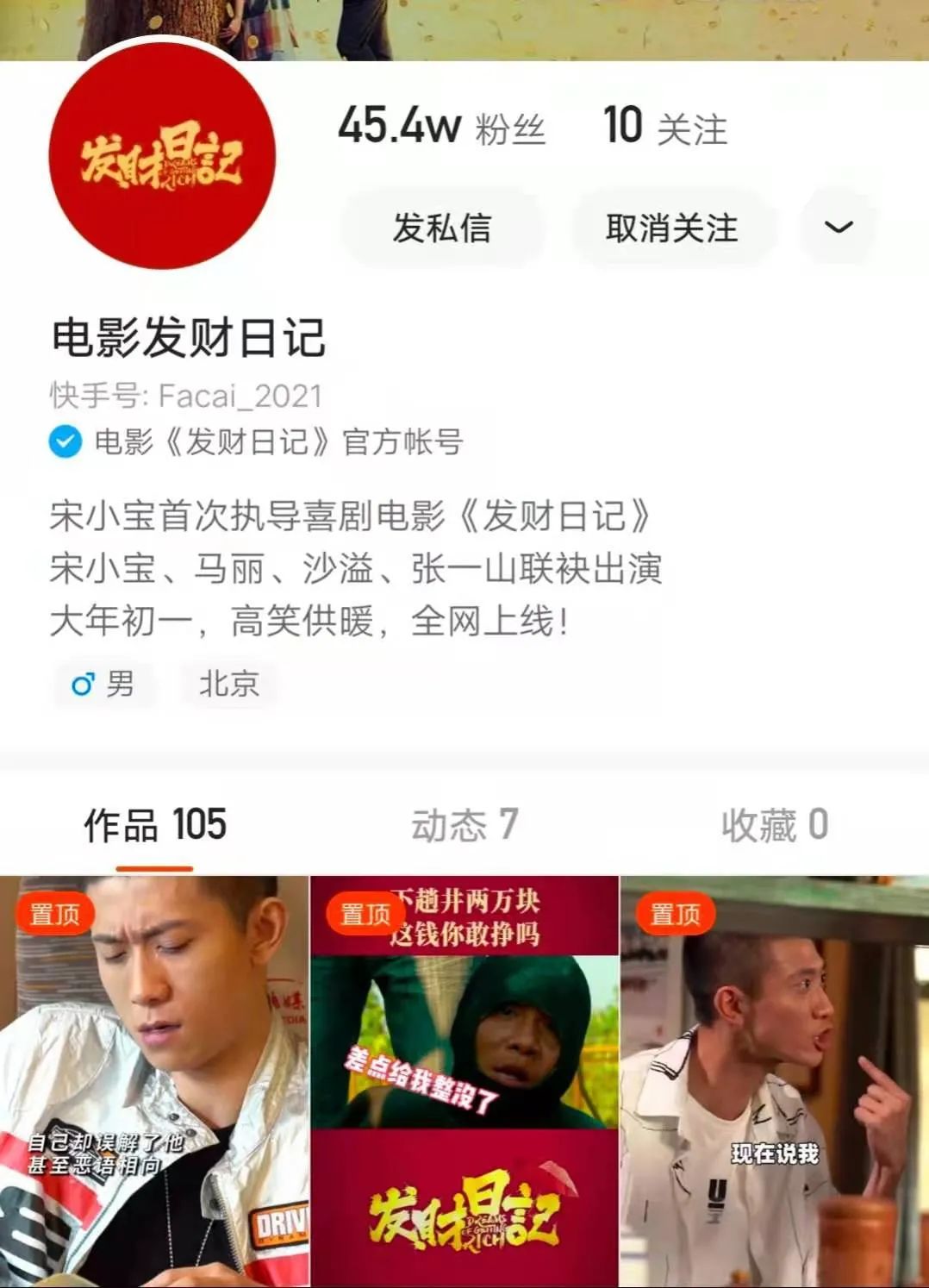Select the 作品 105 tab
The height and width of the screenshot is (1288, 929).
point(155,826)
